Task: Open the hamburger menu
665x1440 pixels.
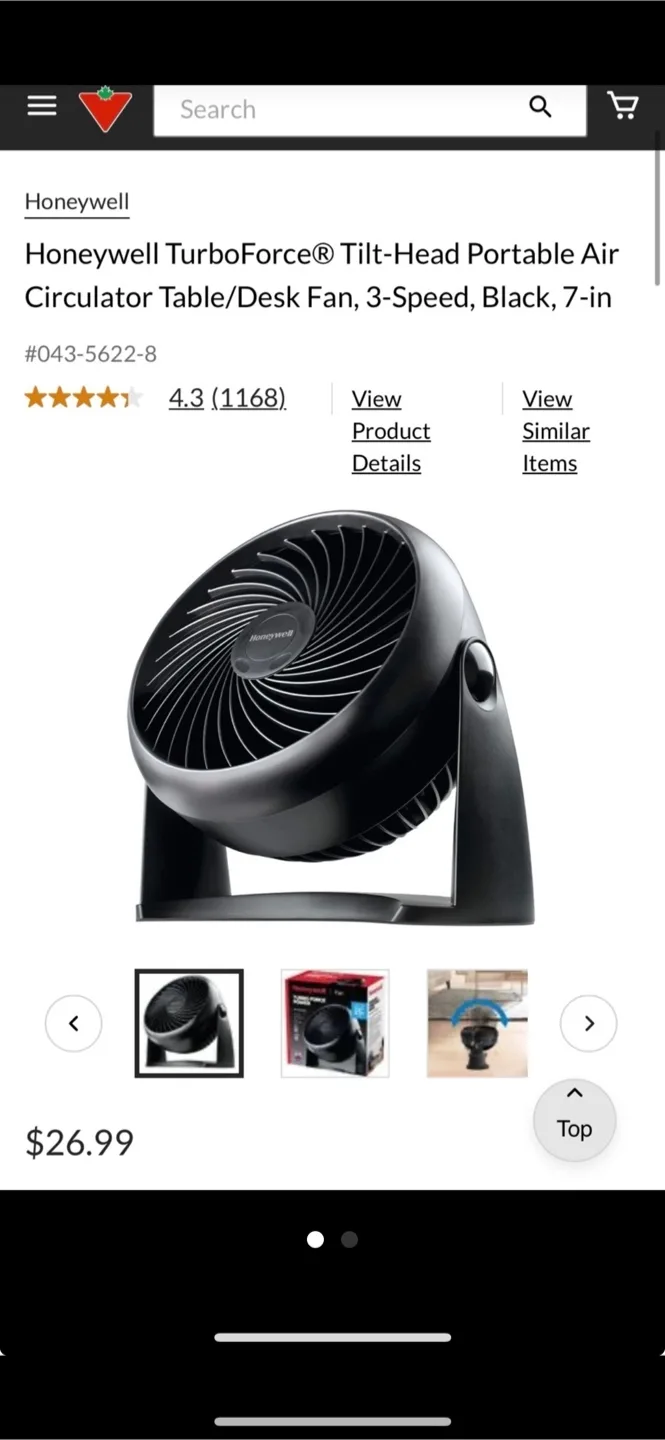Action: (x=41, y=106)
